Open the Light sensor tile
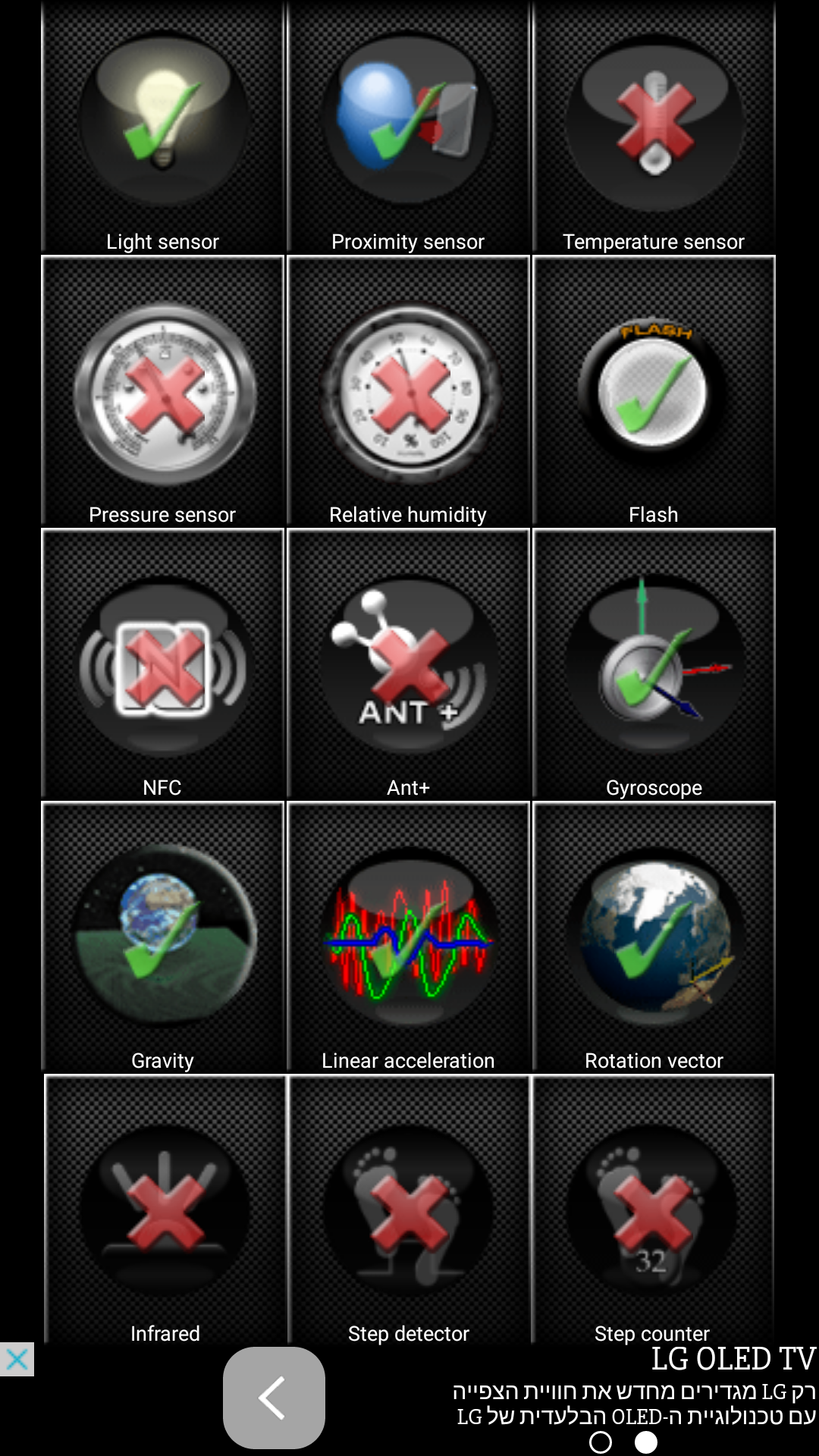Screen dimensions: 819x1456 pyautogui.click(x=162, y=129)
